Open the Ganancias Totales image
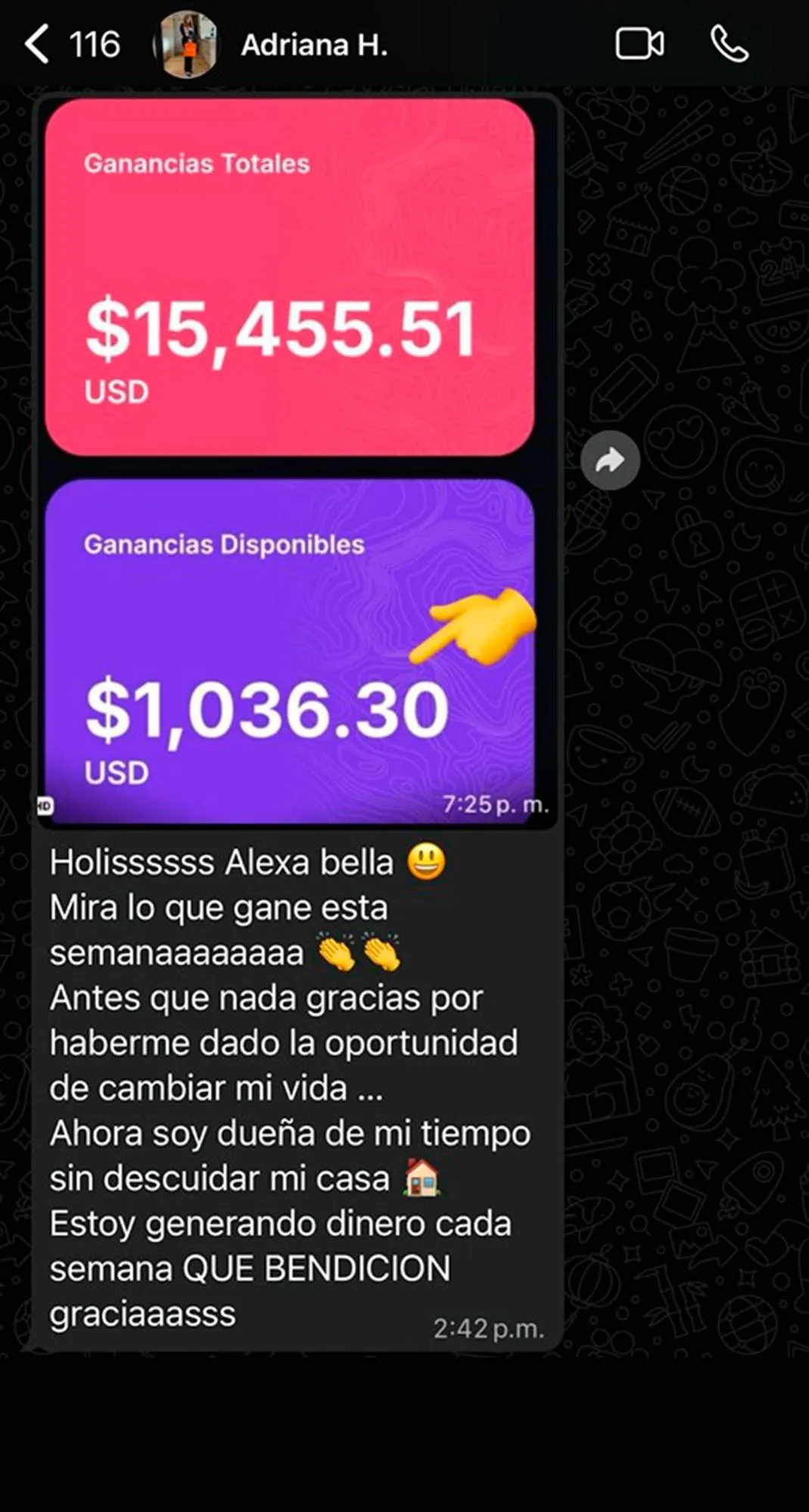 [x=290, y=277]
